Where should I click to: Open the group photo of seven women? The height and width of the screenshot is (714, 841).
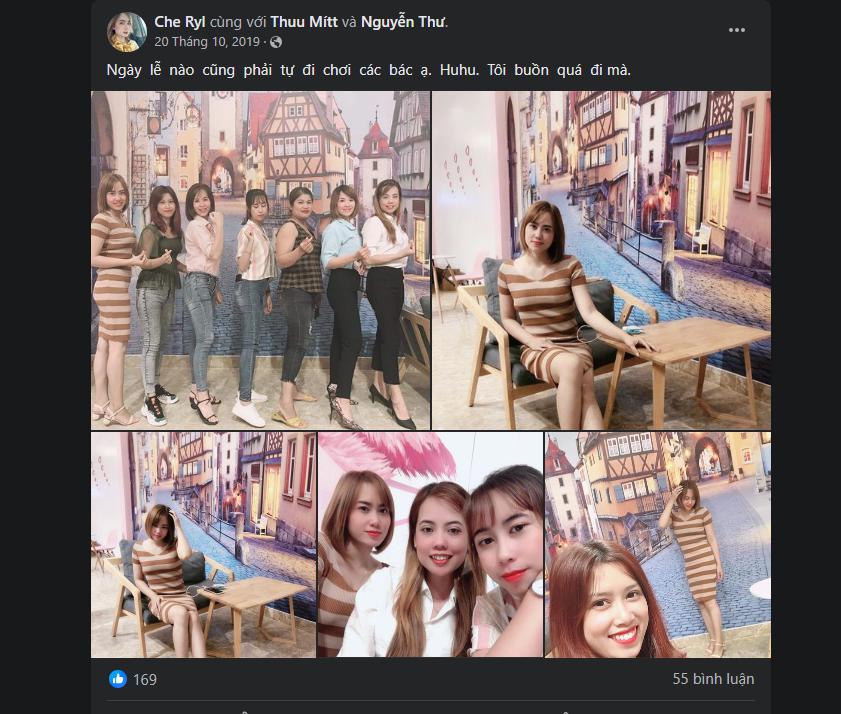pyautogui.click(x=260, y=260)
